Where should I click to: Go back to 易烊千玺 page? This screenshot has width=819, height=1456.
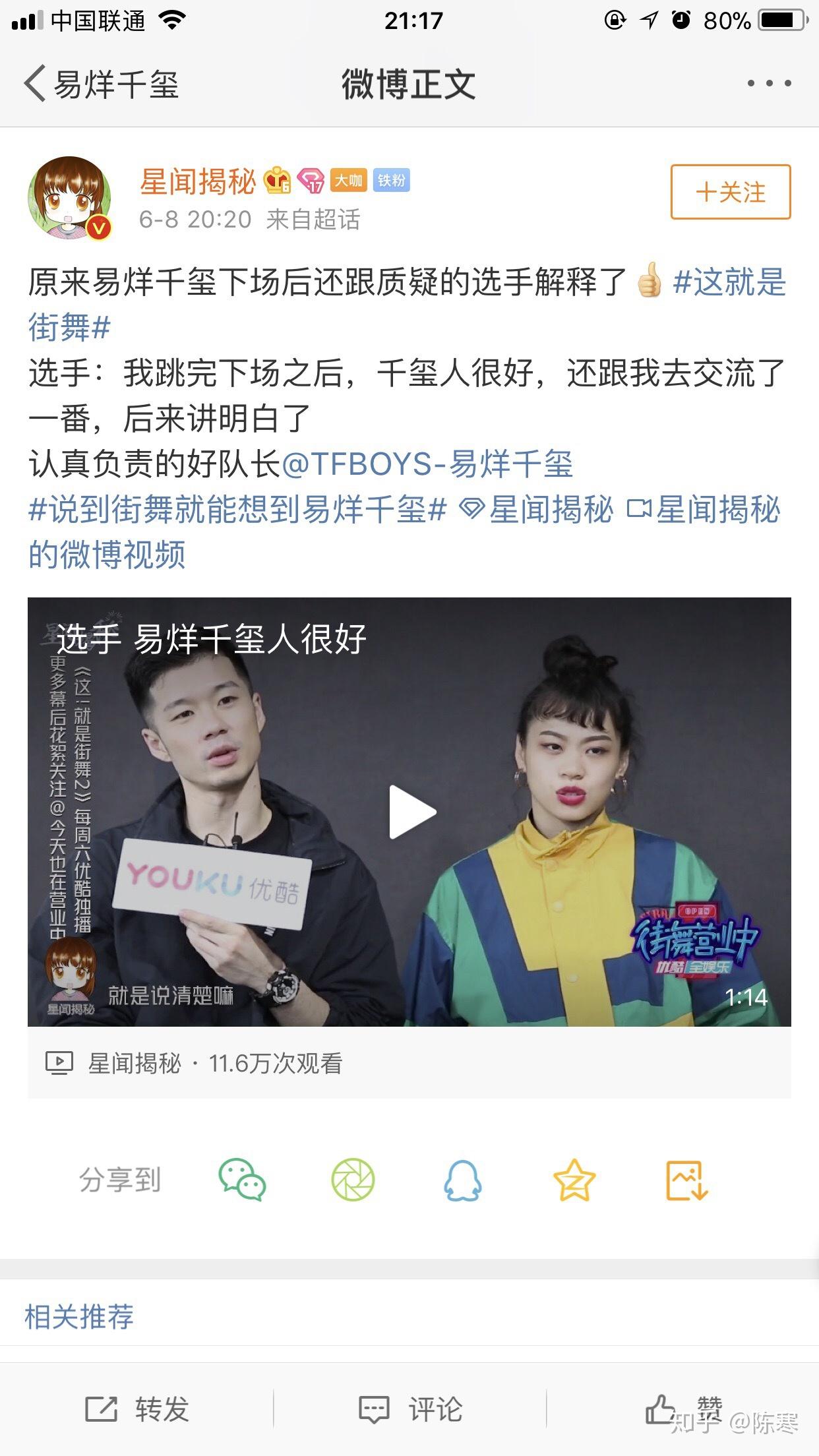click(x=101, y=84)
